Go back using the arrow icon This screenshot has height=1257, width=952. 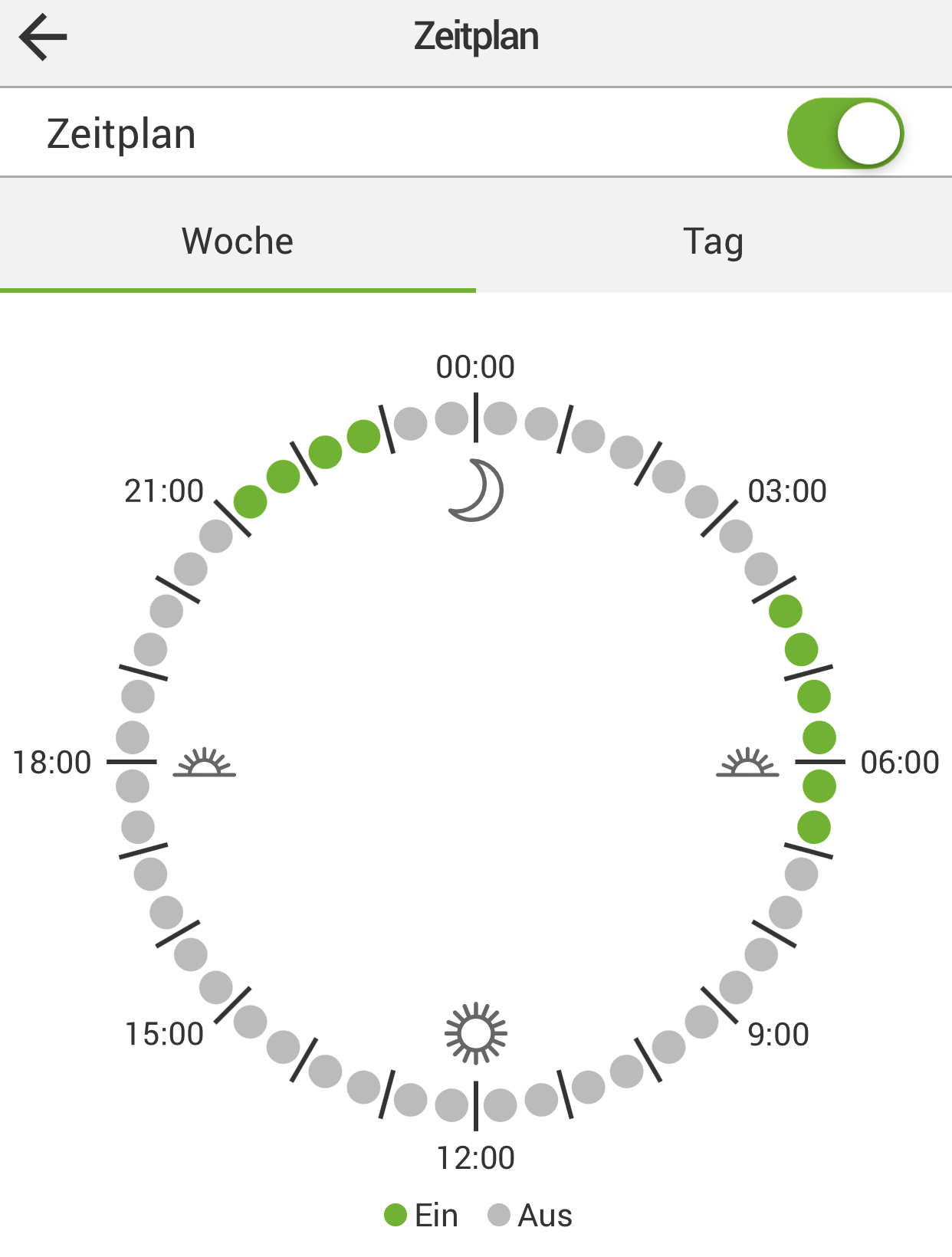(44, 37)
